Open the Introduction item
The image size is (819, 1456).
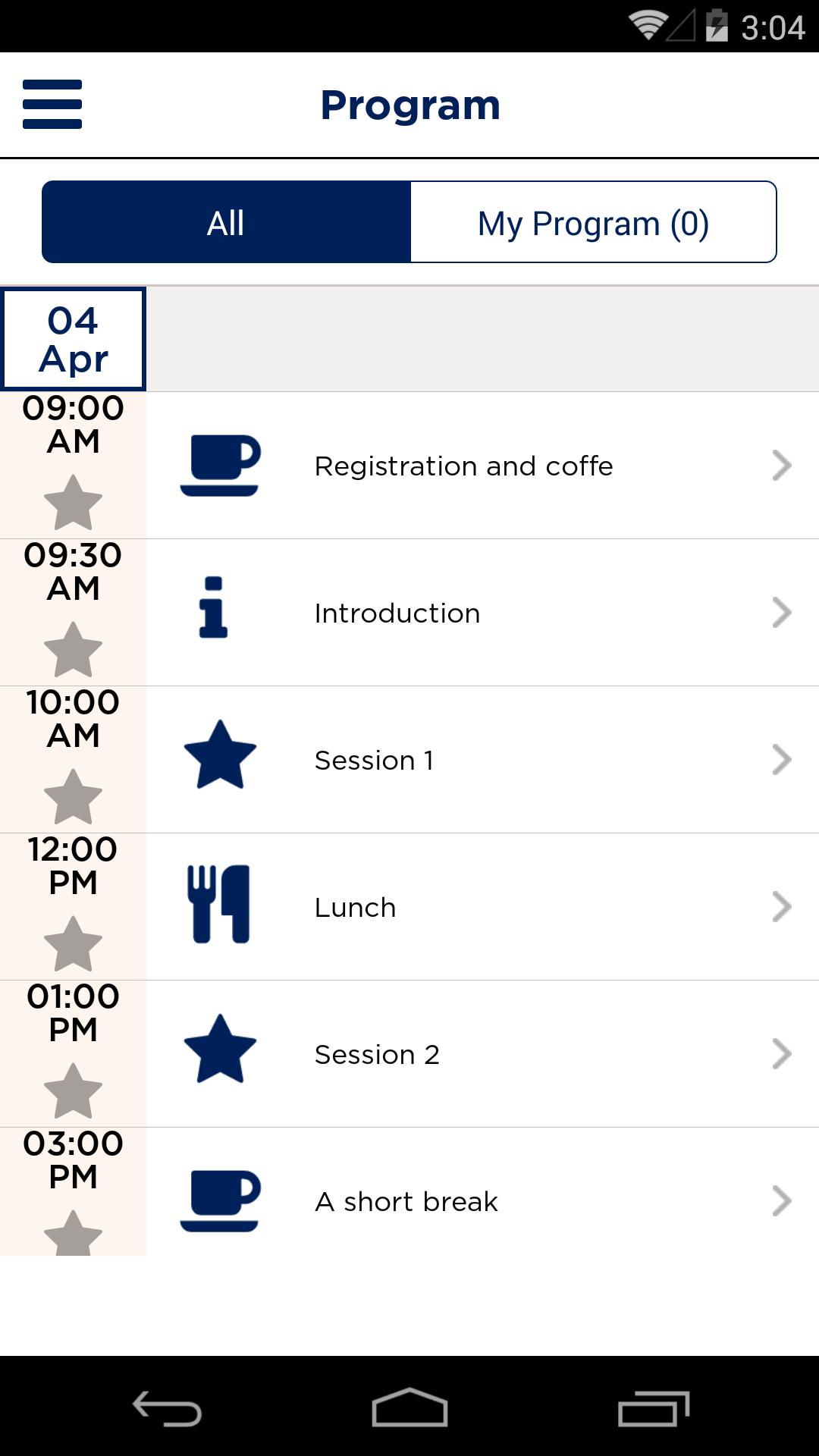pyautogui.click(x=482, y=613)
